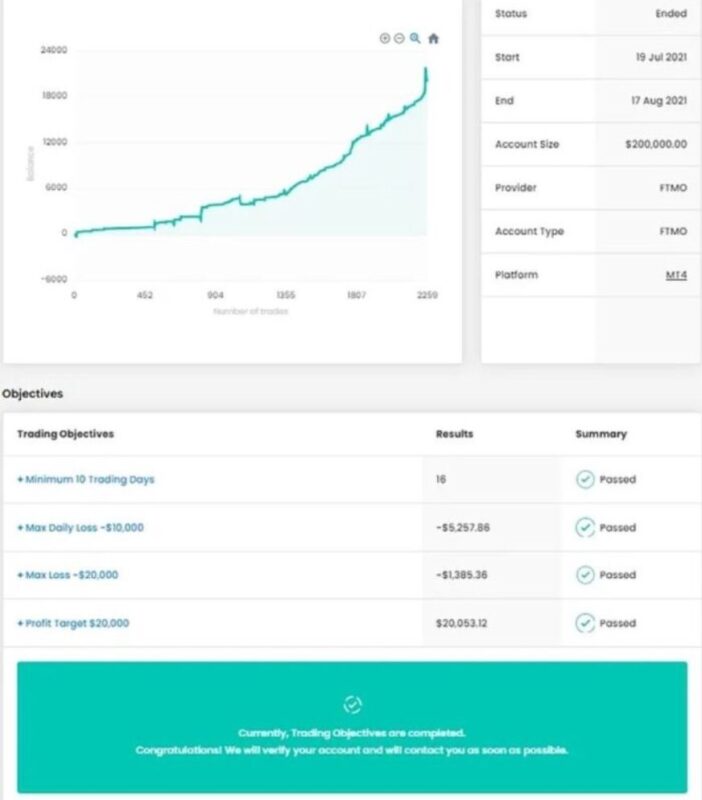Zoom in on the balance chart
Viewport: 702px width, 800px height.
pyautogui.click(x=385, y=38)
